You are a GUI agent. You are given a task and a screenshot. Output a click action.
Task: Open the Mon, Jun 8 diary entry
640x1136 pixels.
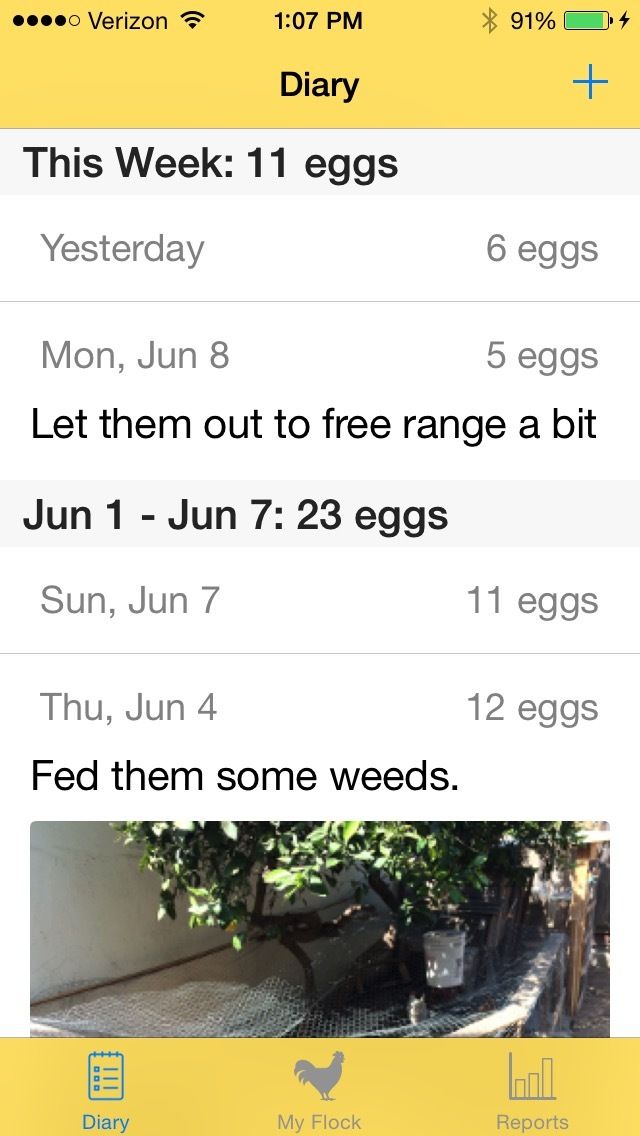click(320, 390)
